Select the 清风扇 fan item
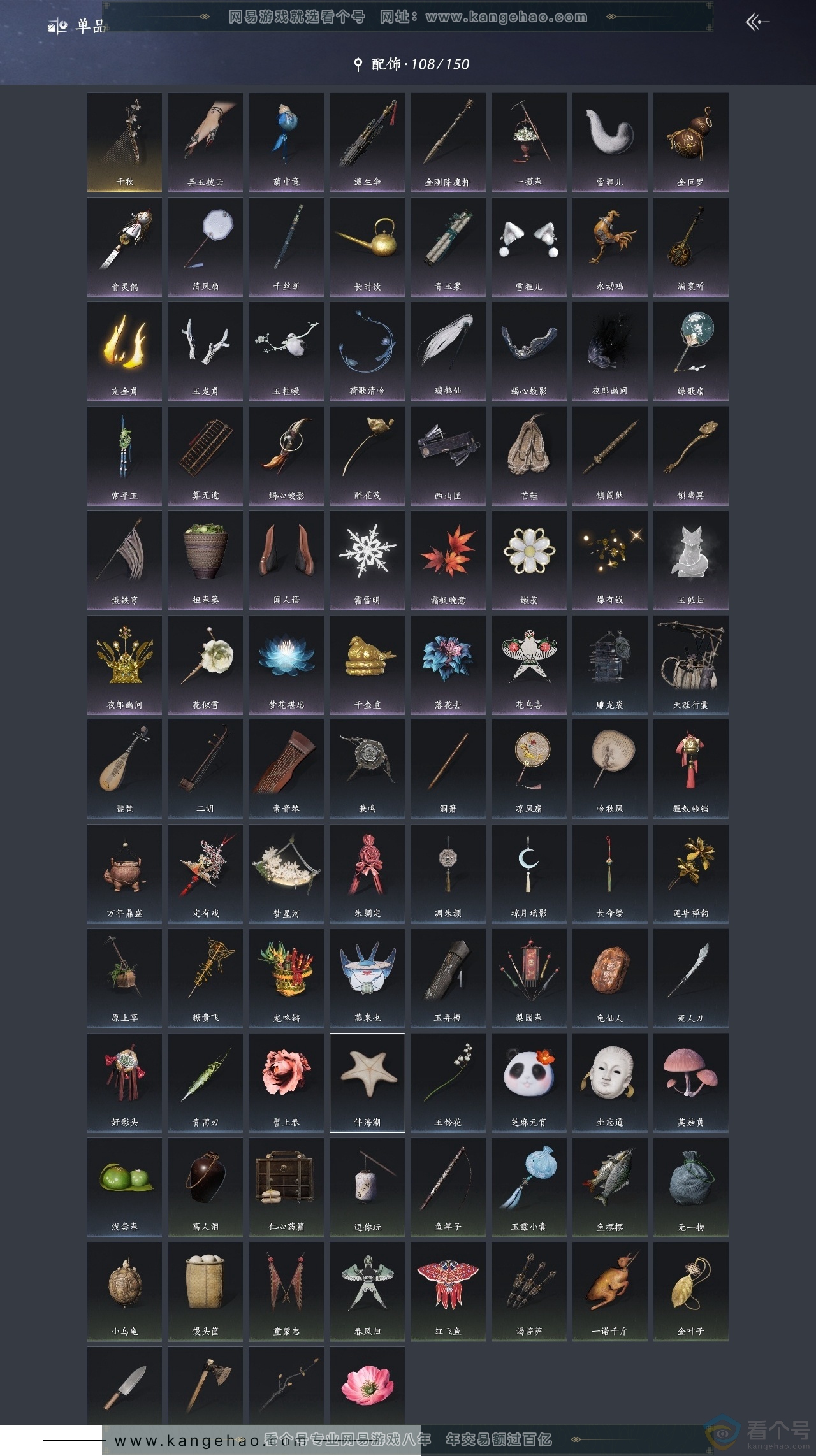The image size is (816, 1456). [205, 247]
